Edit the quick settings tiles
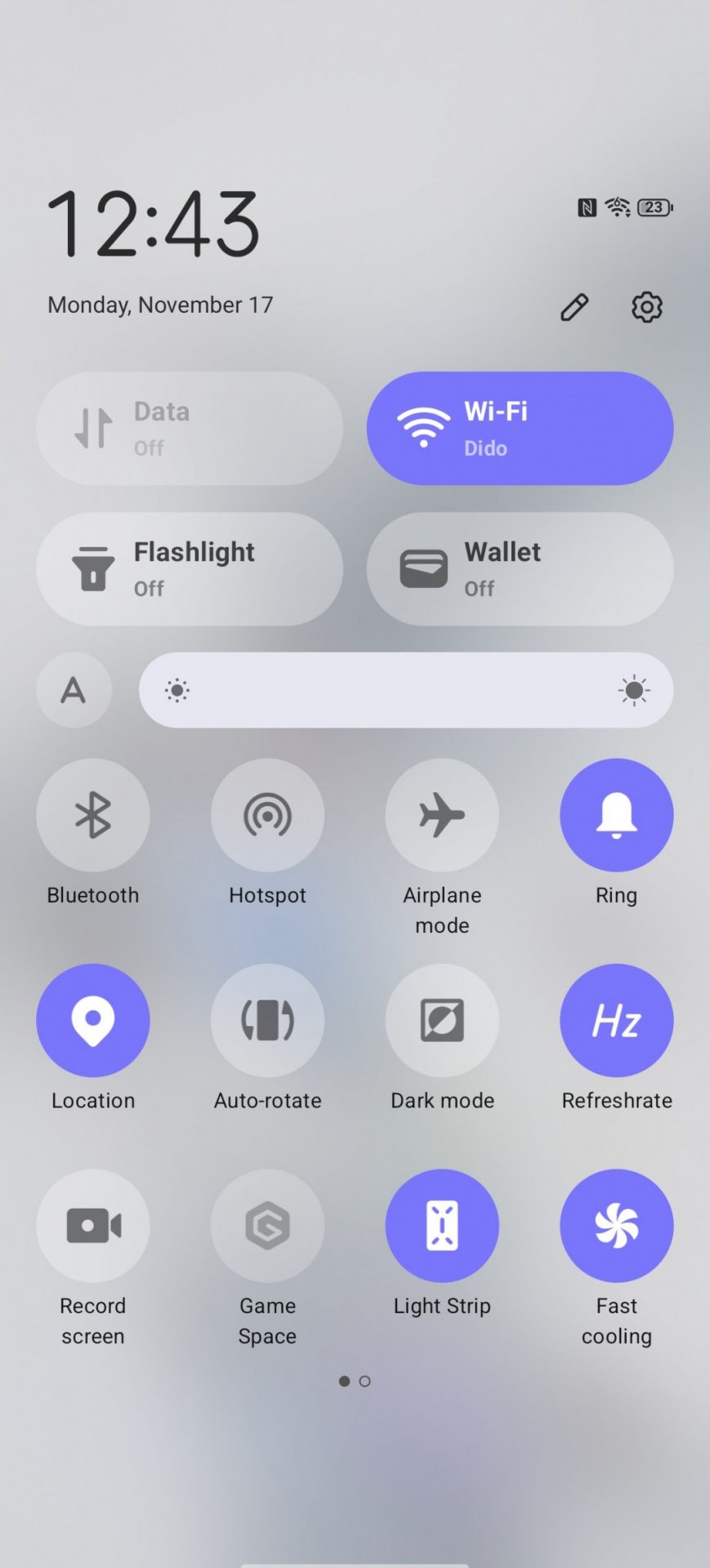 574,307
